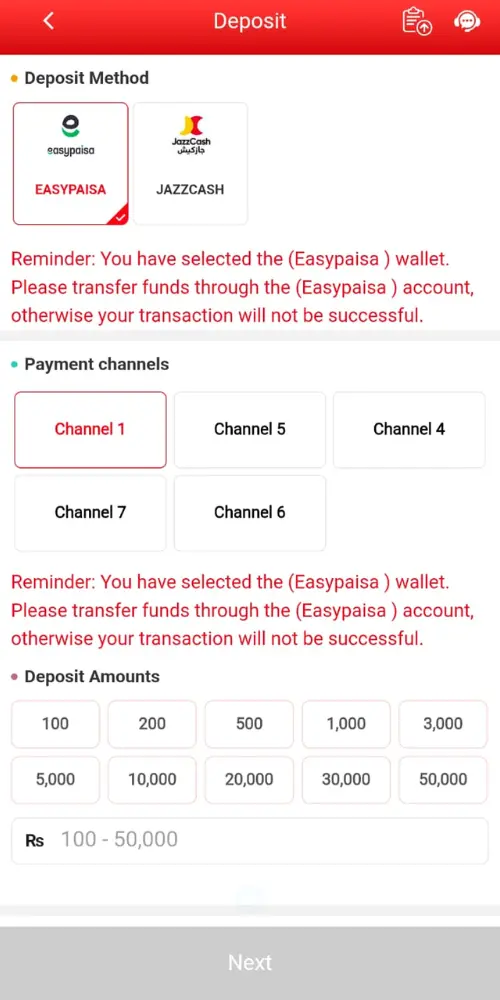Select the EASYPAISA deposit method
Screen dimensions: 500x1000
70,163
